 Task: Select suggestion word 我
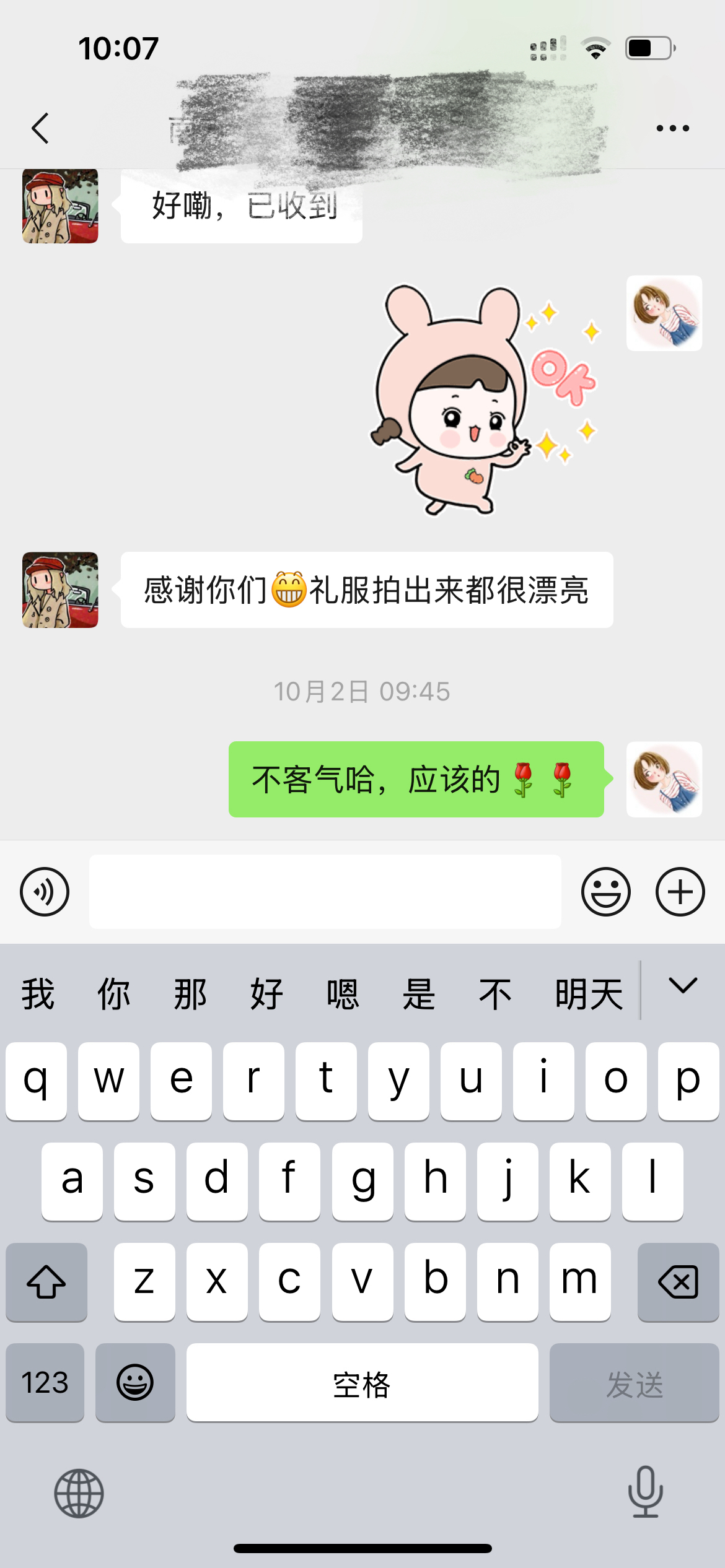point(38,994)
